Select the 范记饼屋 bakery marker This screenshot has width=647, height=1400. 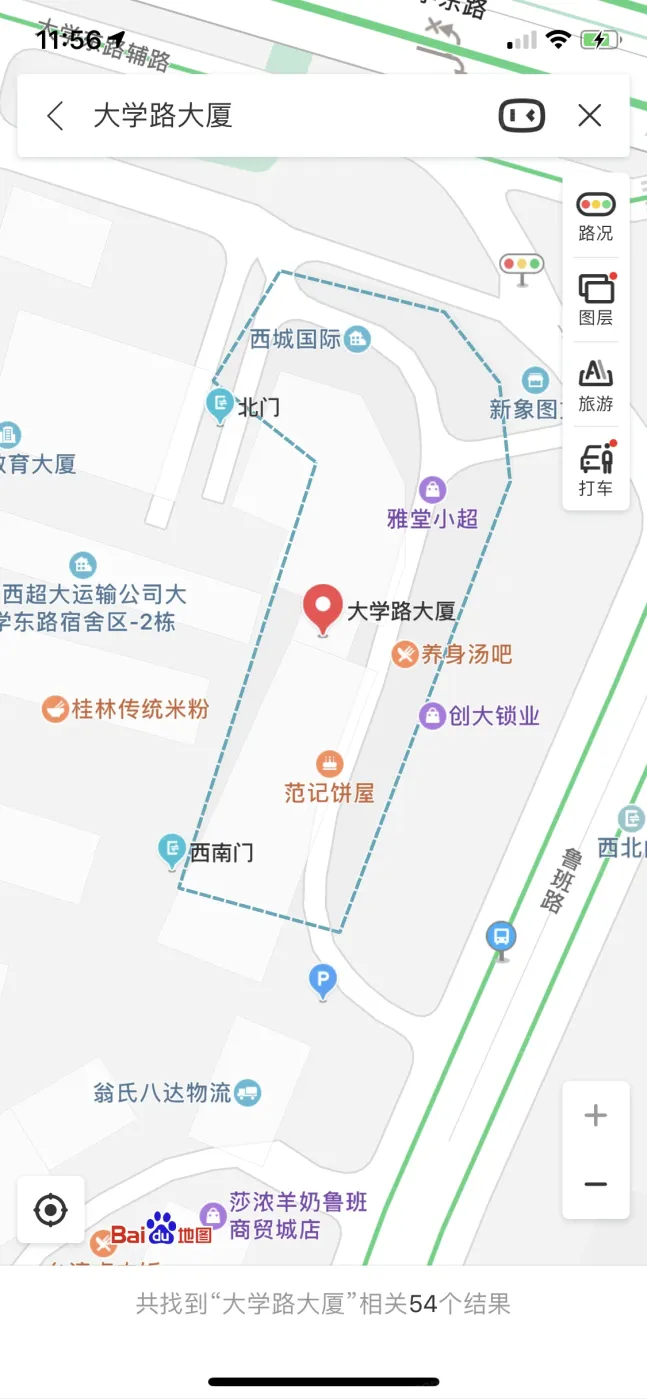click(x=329, y=764)
